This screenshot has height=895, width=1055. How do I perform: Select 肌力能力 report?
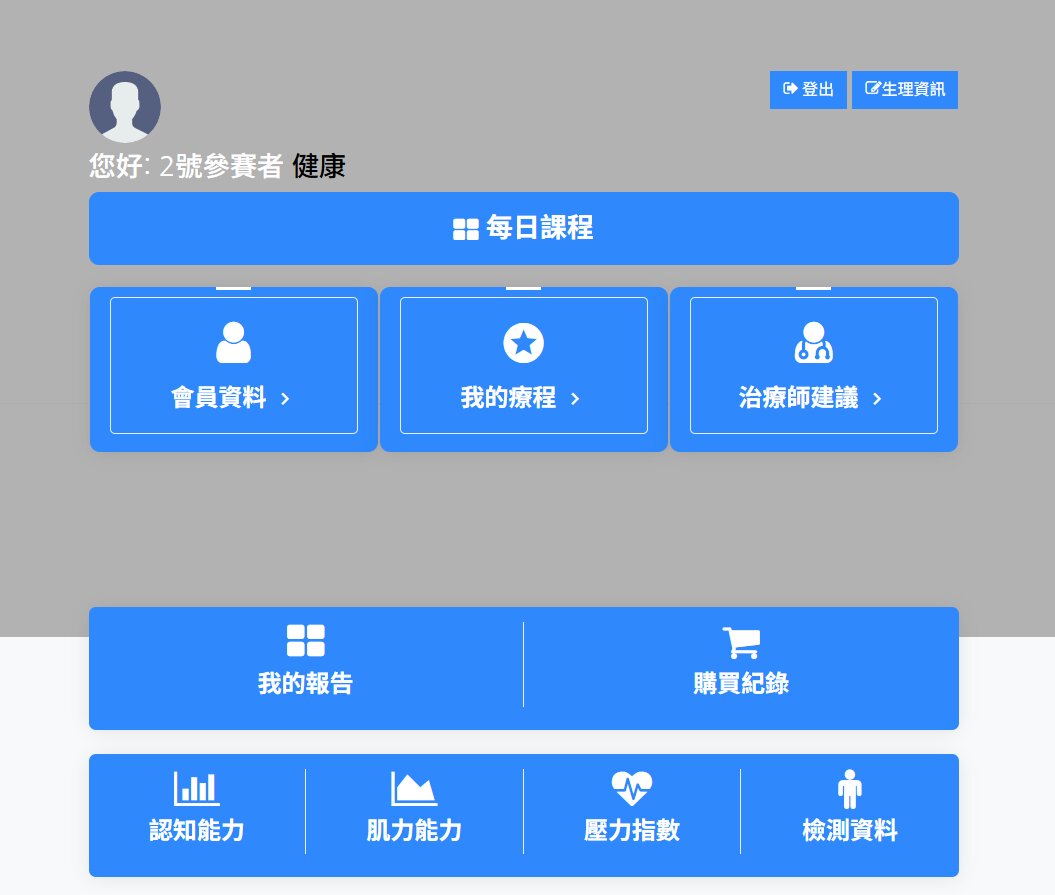pos(414,810)
